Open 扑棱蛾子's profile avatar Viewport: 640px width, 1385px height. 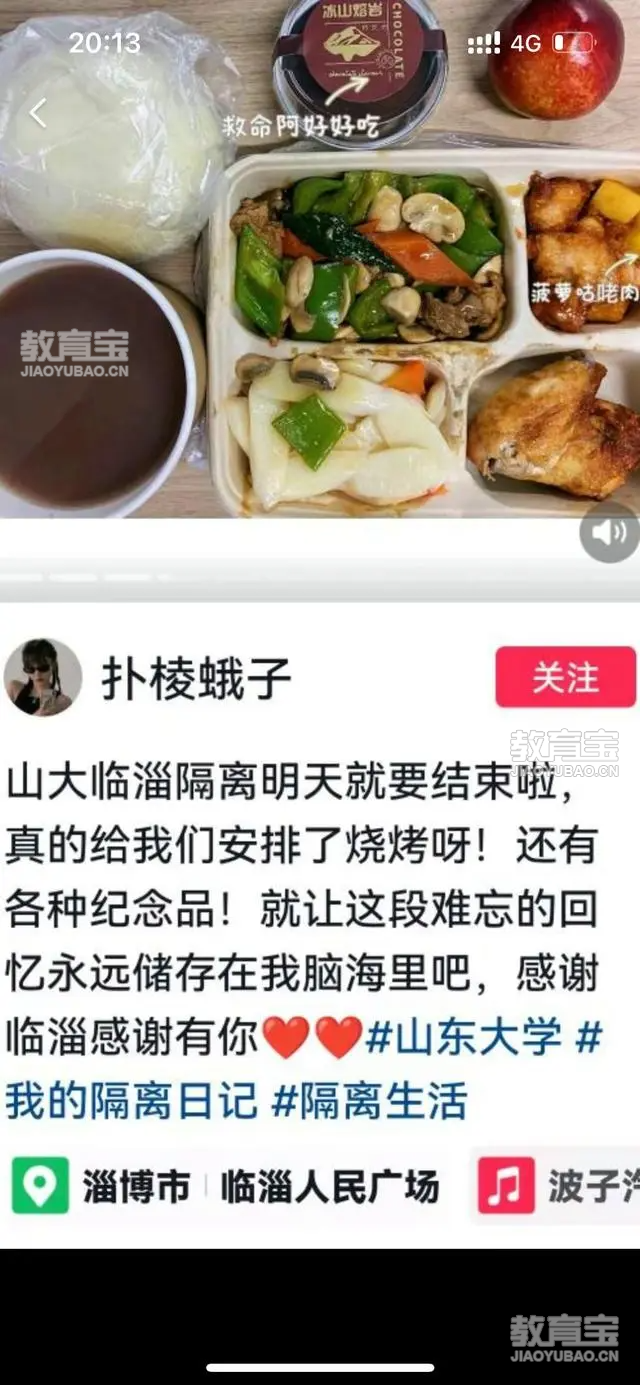coord(43,677)
